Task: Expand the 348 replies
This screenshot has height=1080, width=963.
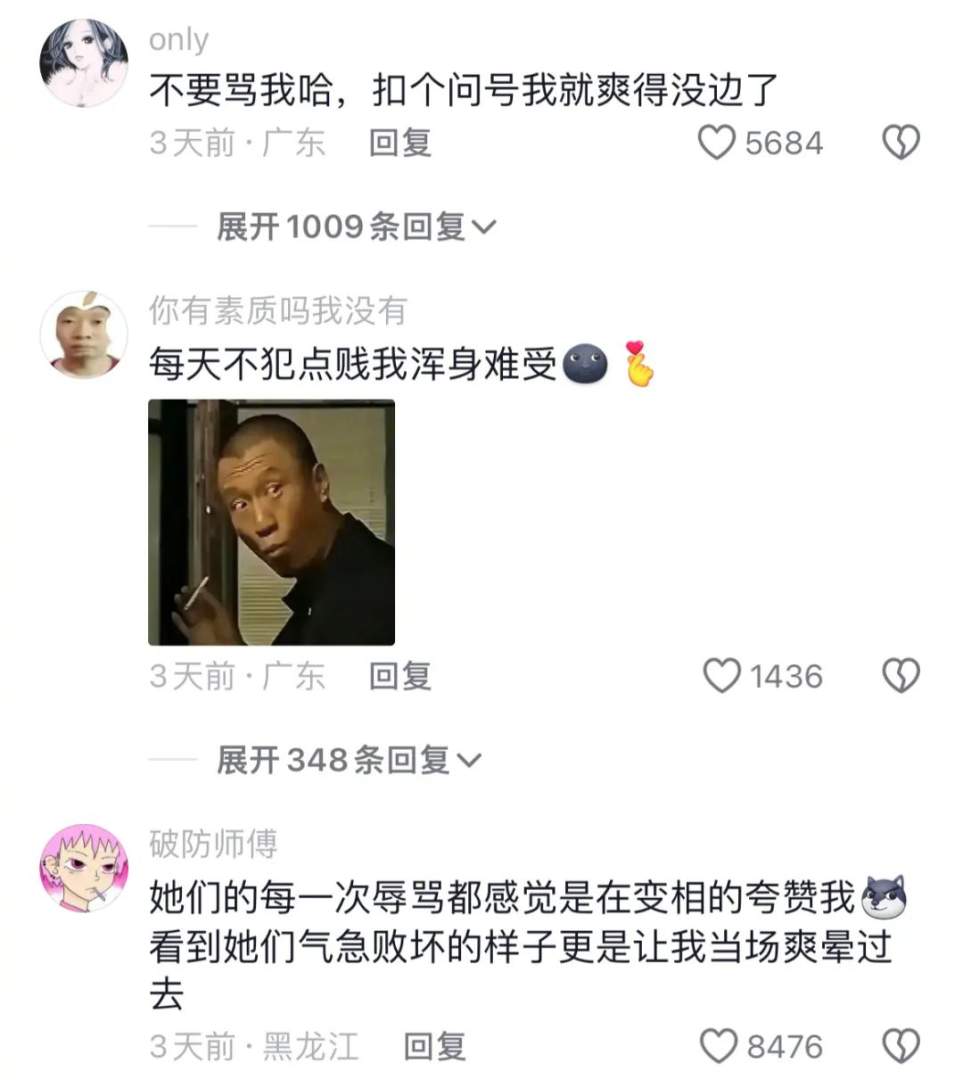Action: (x=349, y=761)
